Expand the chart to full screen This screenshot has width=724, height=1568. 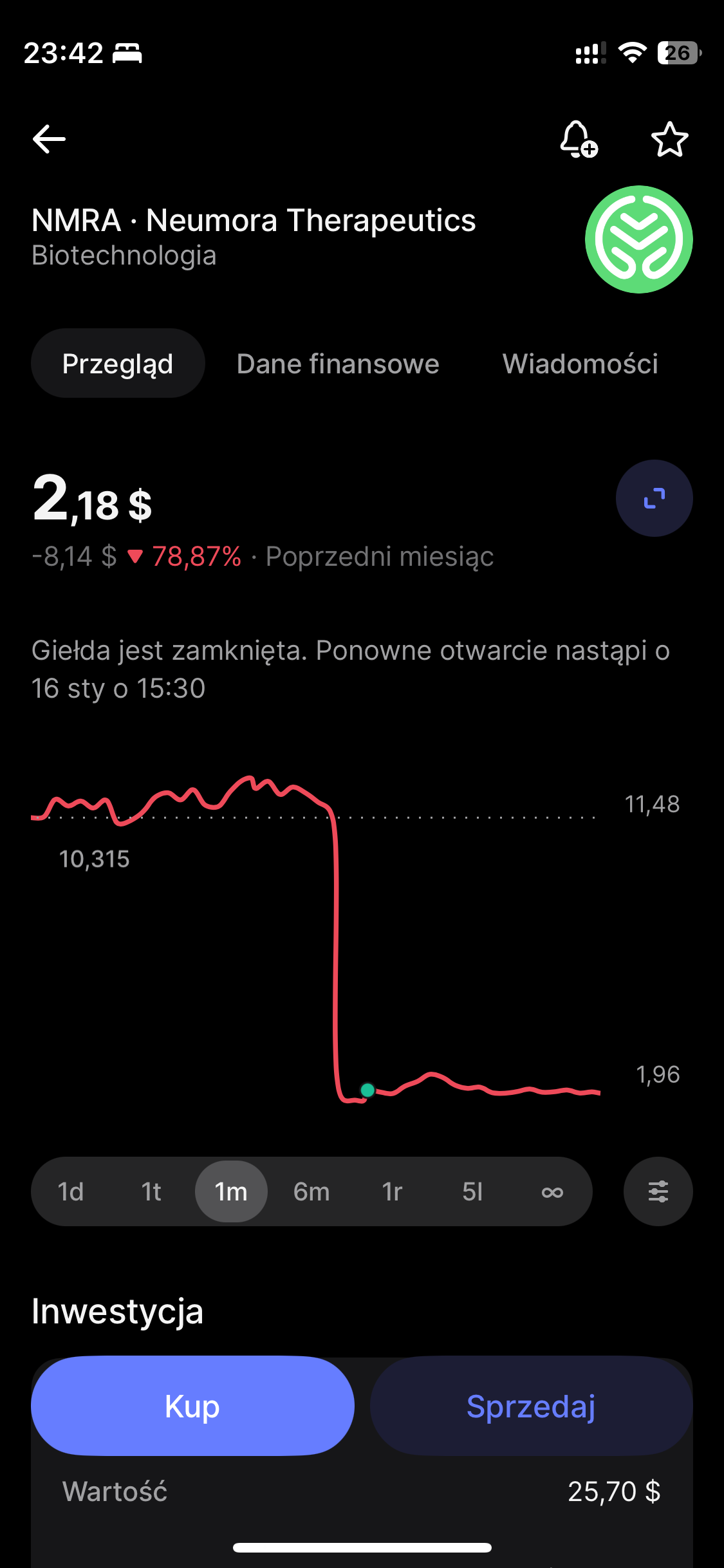[x=654, y=498]
